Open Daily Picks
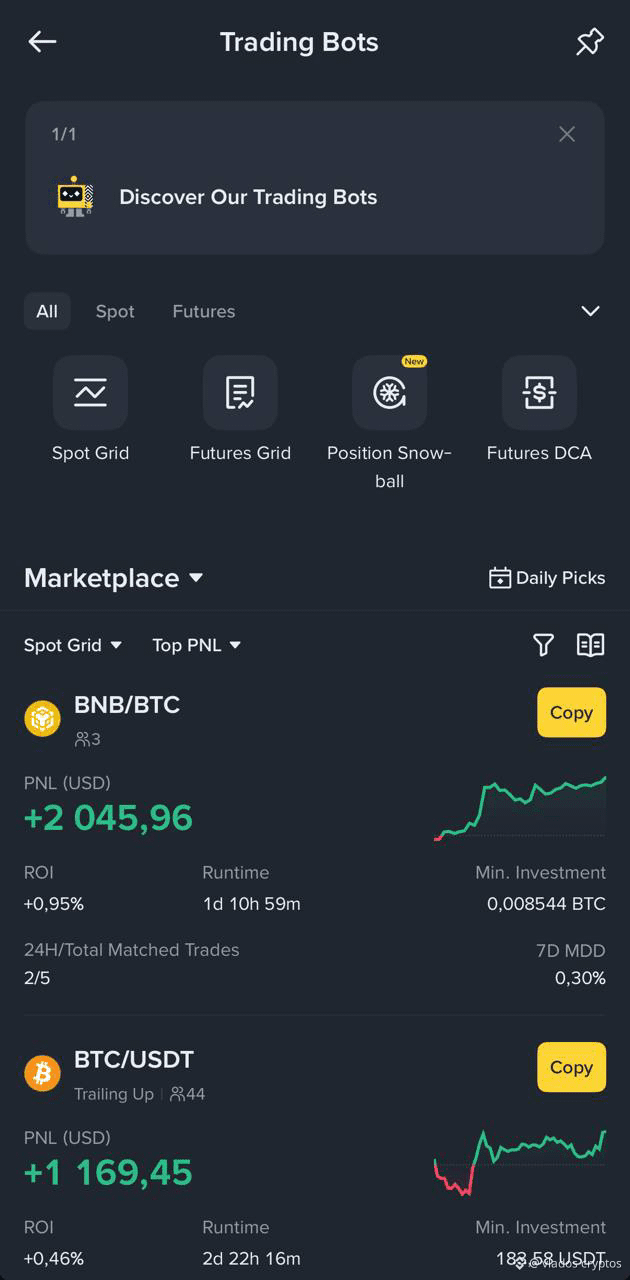 tap(547, 578)
